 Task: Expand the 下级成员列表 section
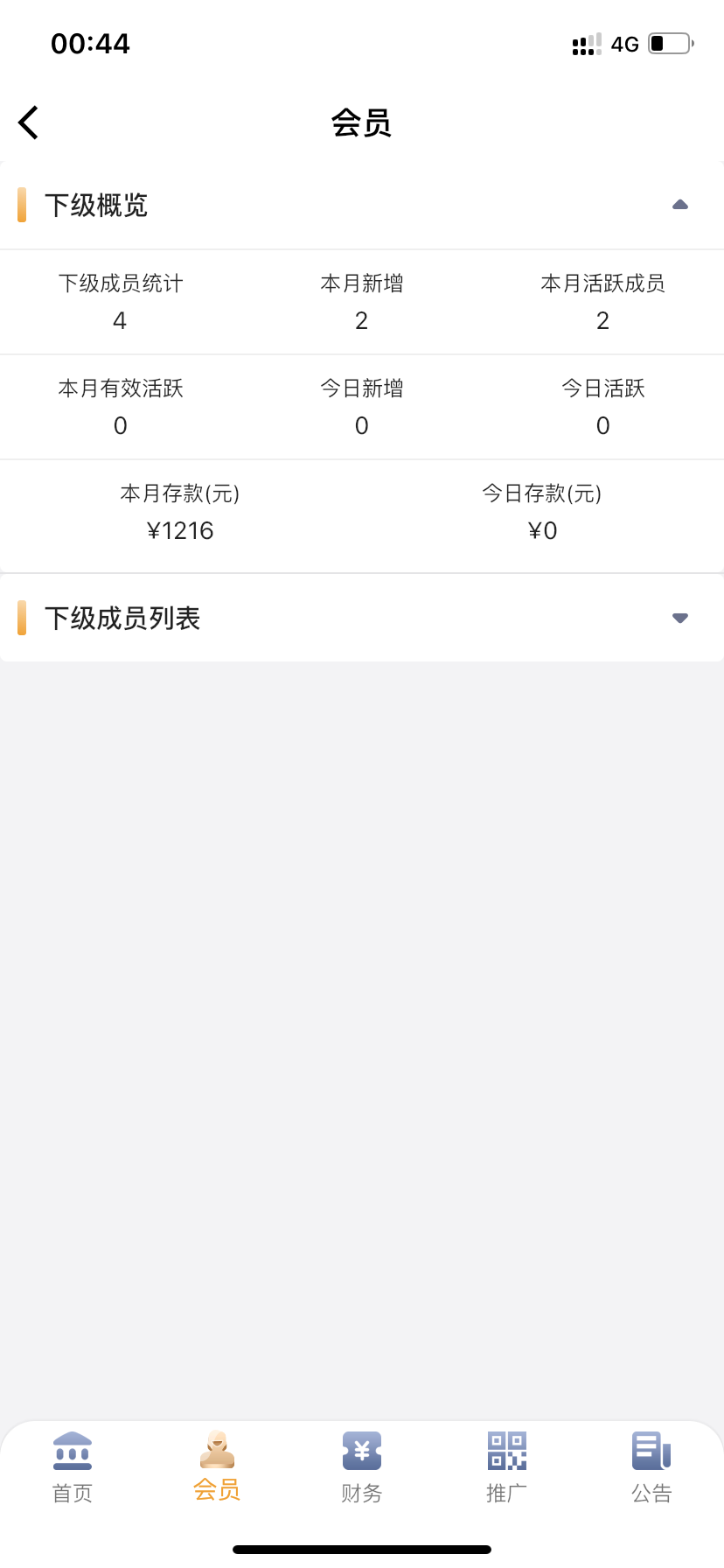click(679, 619)
